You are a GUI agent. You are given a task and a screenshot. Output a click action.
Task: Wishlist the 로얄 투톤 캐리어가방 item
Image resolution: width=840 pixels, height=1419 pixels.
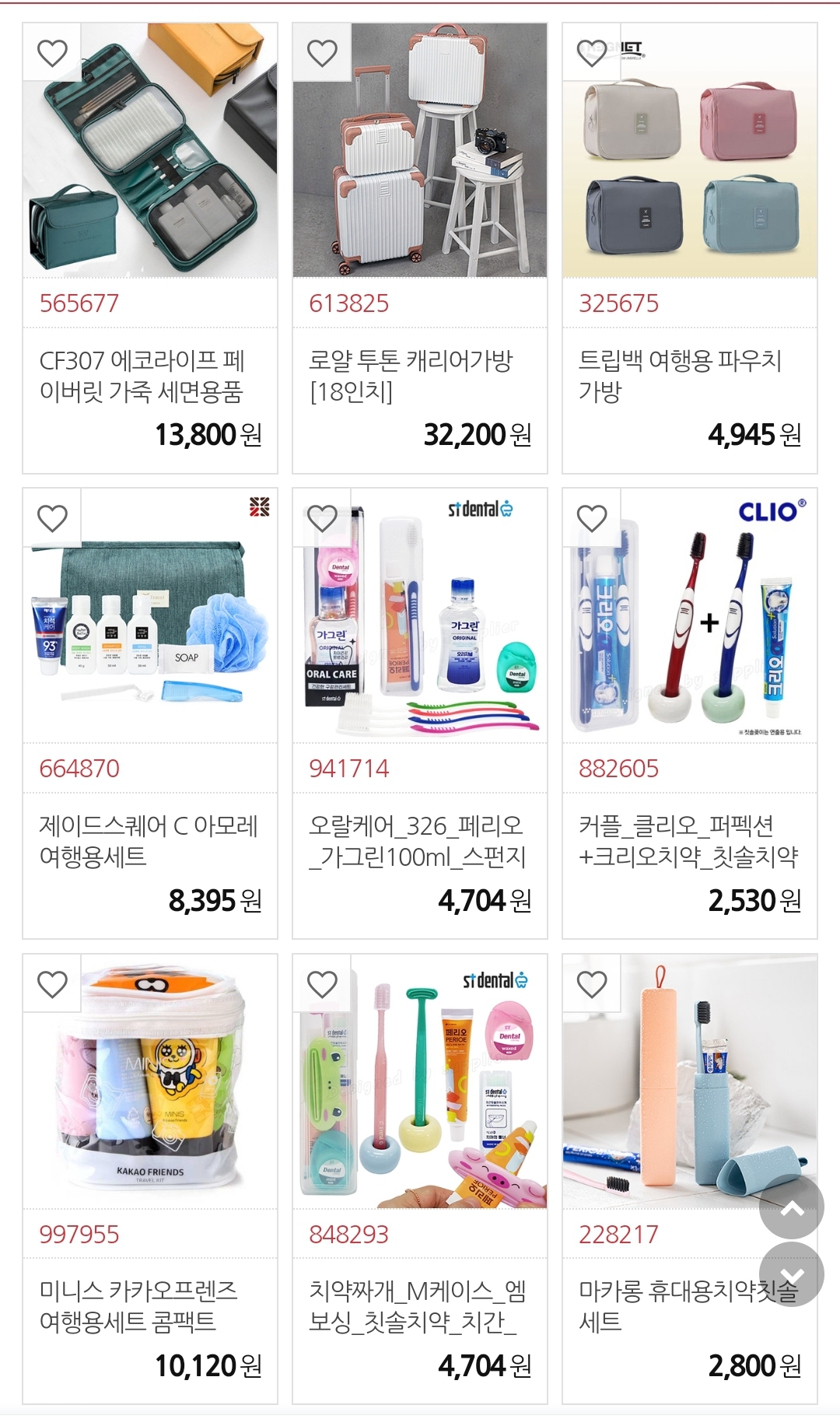[322, 53]
